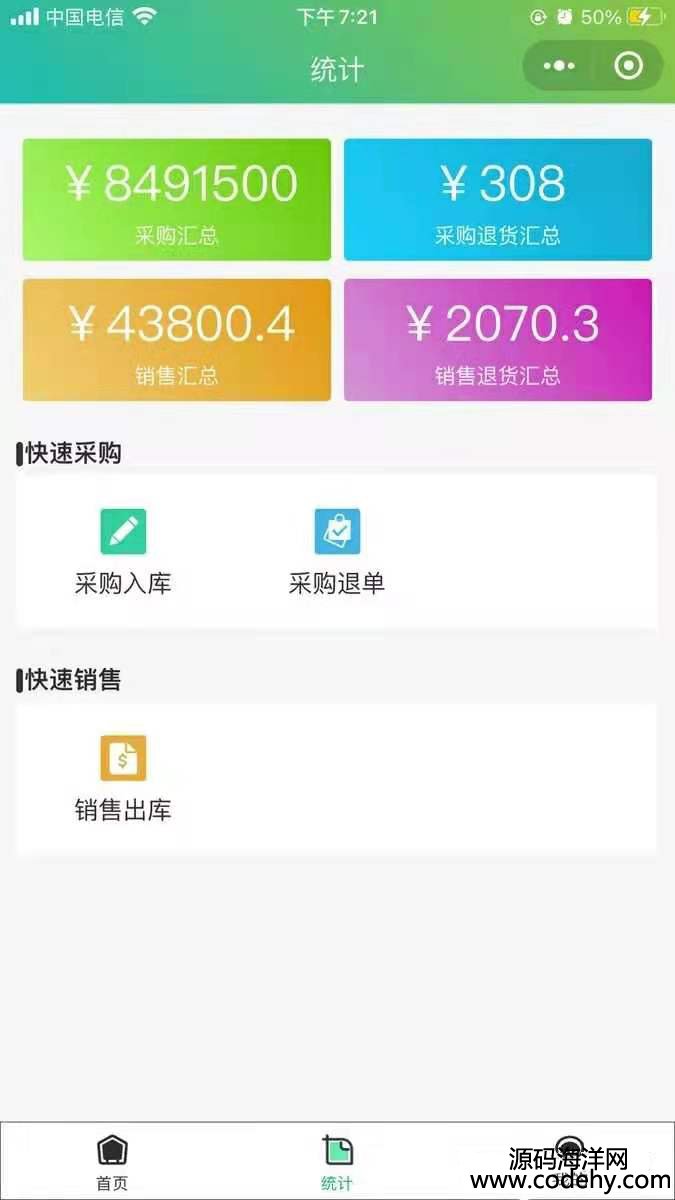
Task: Close the mini program via circle icon
Action: (x=629, y=66)
